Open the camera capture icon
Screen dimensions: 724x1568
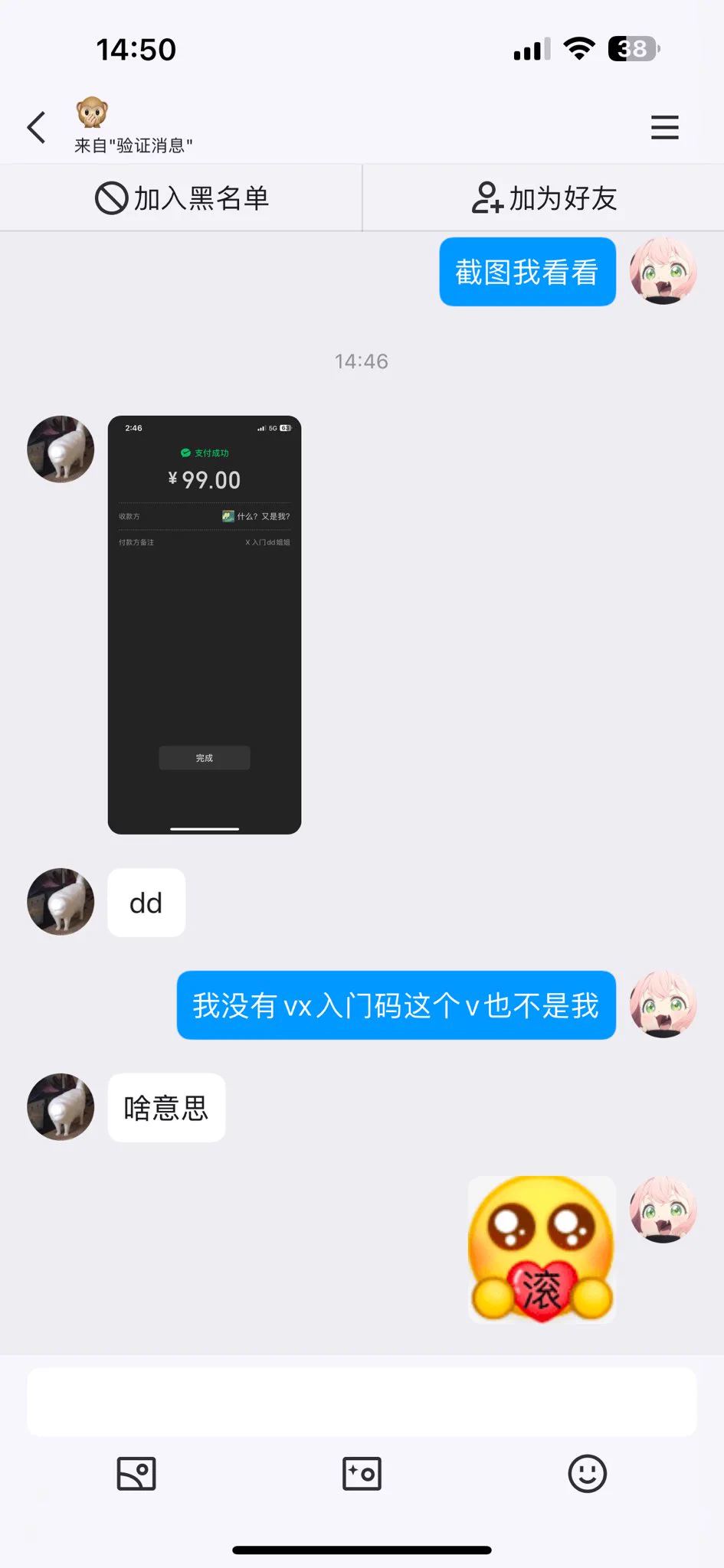tap(362, 1473)
